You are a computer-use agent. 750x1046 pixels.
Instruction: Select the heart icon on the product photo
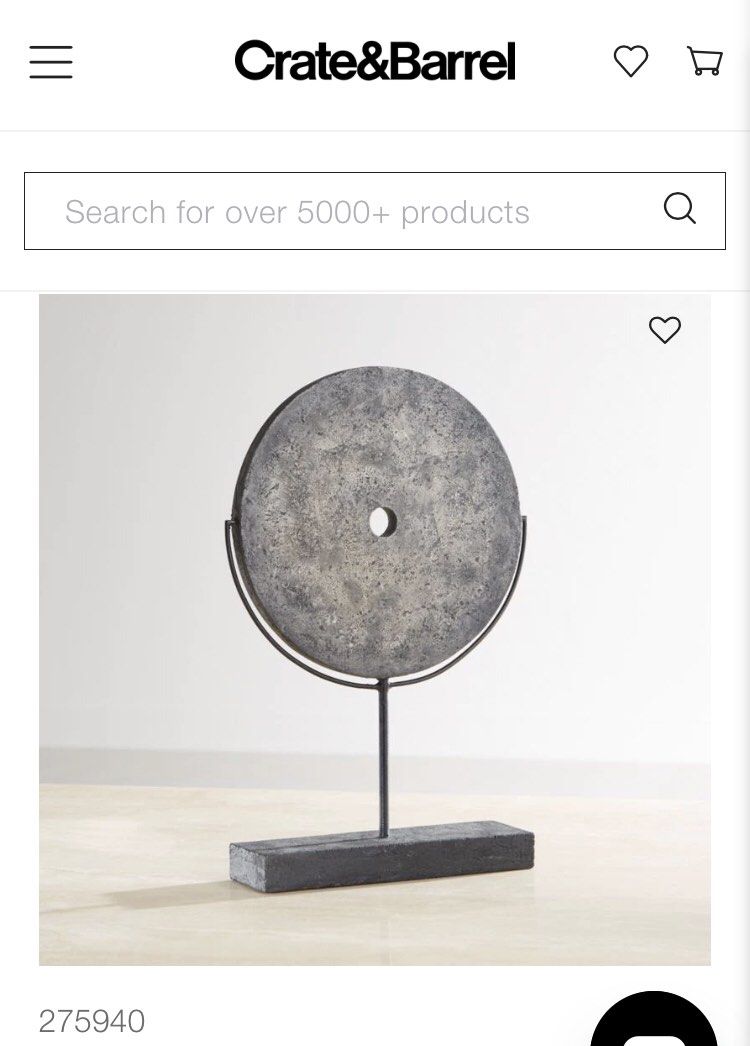(665, 329)
